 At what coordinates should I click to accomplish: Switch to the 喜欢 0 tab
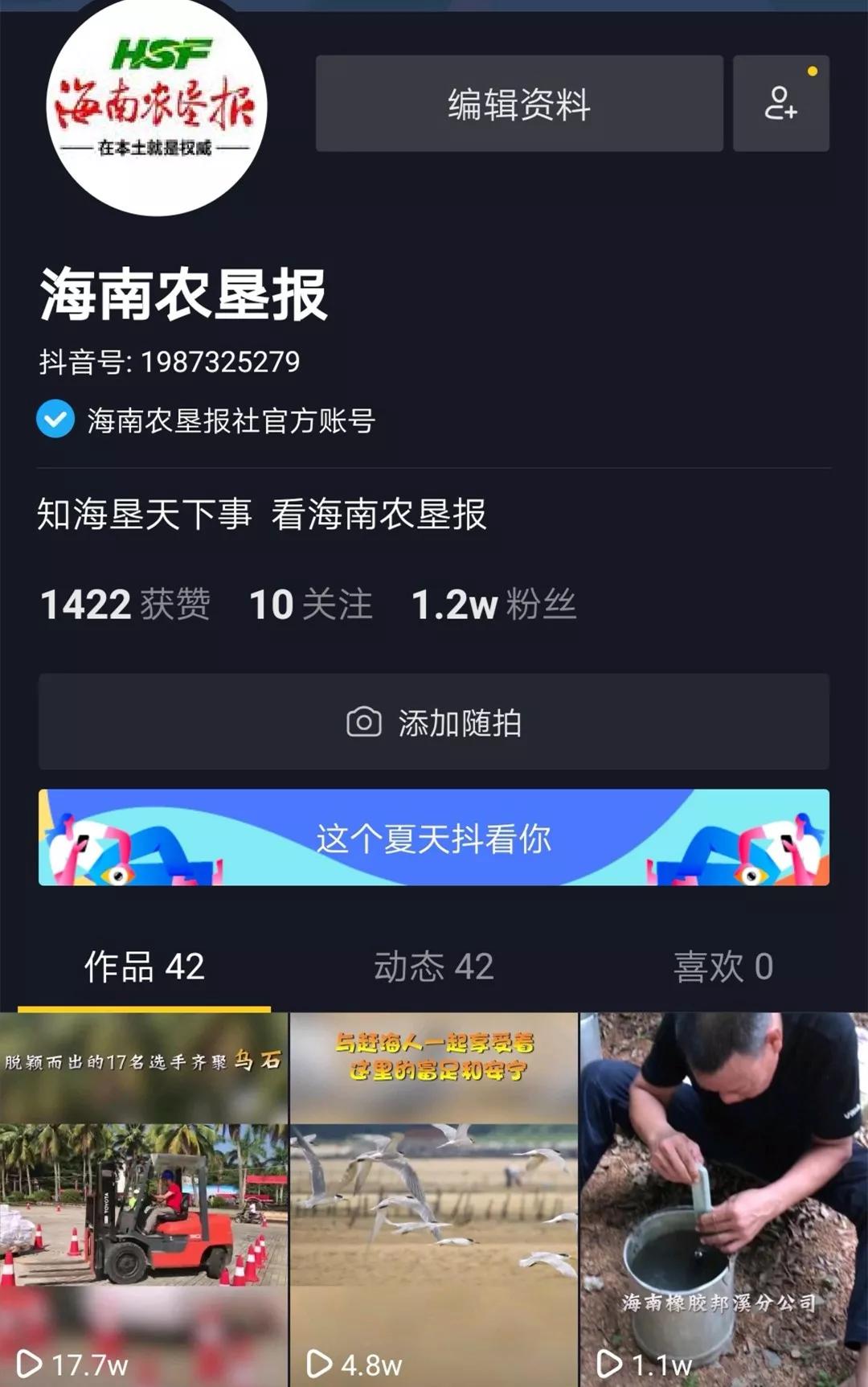723,966
